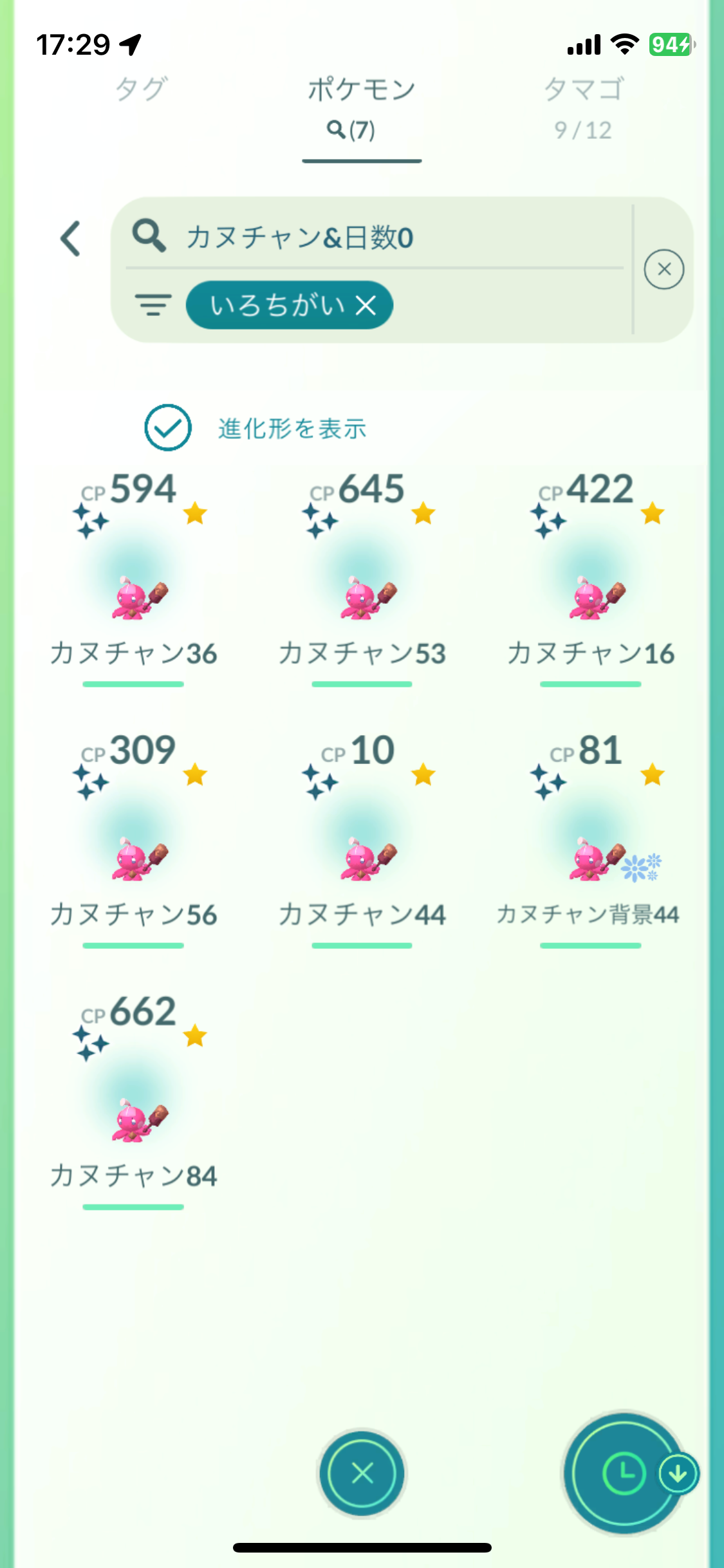Go back with the left arrow
This screenshot has height=1568, width=724.
point(70,239)
